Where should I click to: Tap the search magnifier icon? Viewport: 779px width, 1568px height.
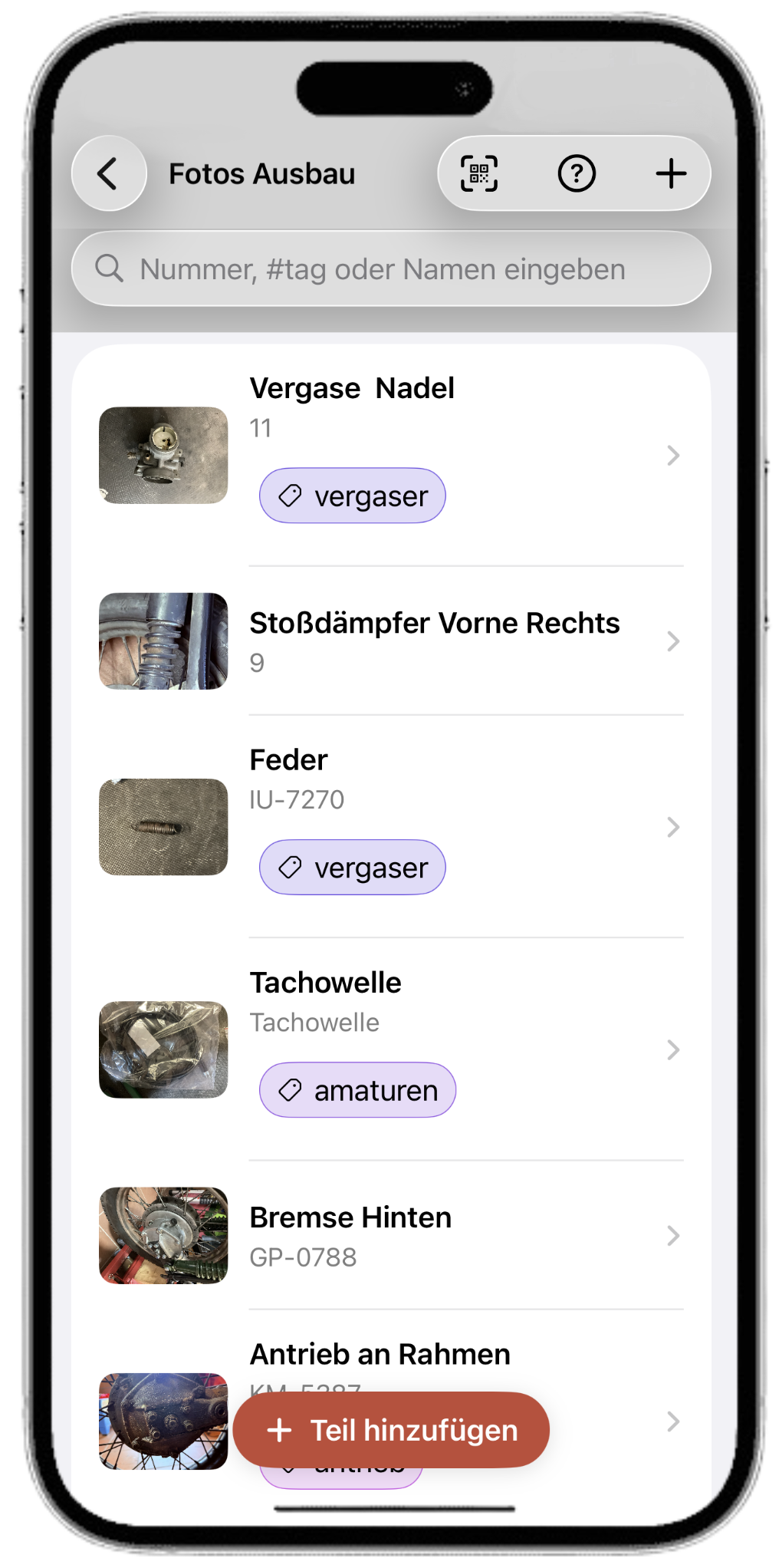click(x=110, y=268)
